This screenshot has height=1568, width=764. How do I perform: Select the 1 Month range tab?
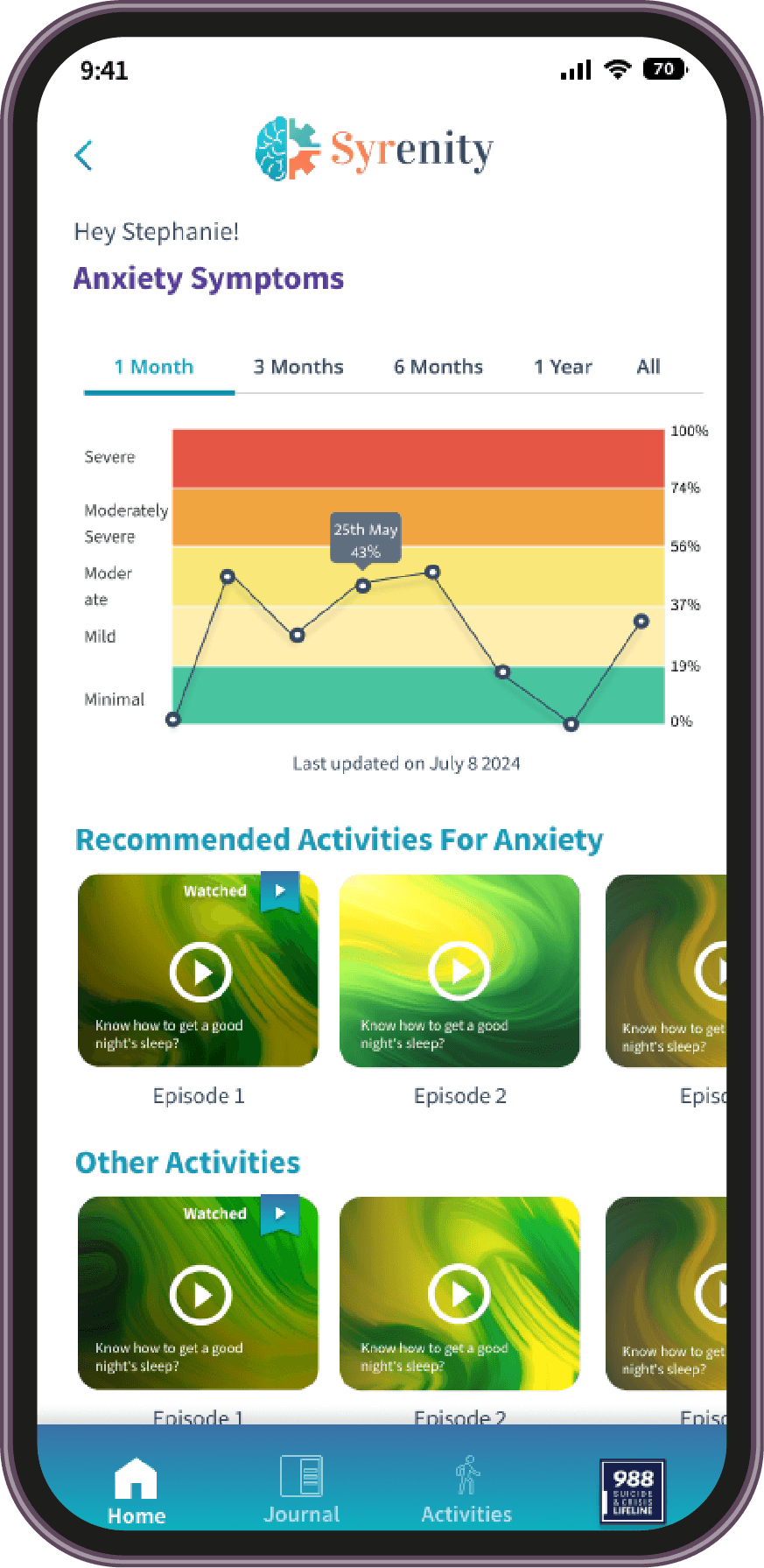pos(154,367)
